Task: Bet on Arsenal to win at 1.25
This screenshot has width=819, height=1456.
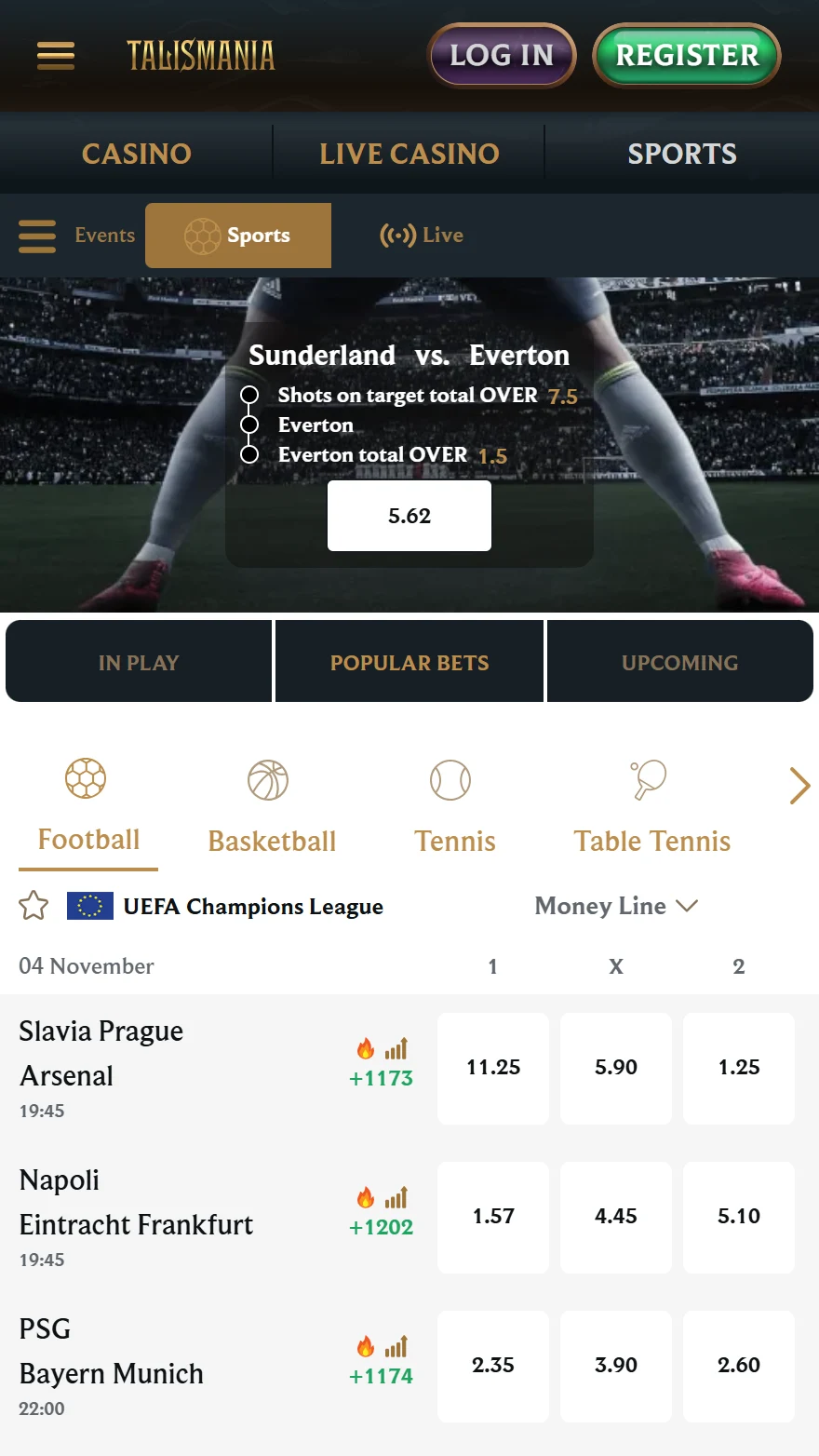Action: point(739,1068)
